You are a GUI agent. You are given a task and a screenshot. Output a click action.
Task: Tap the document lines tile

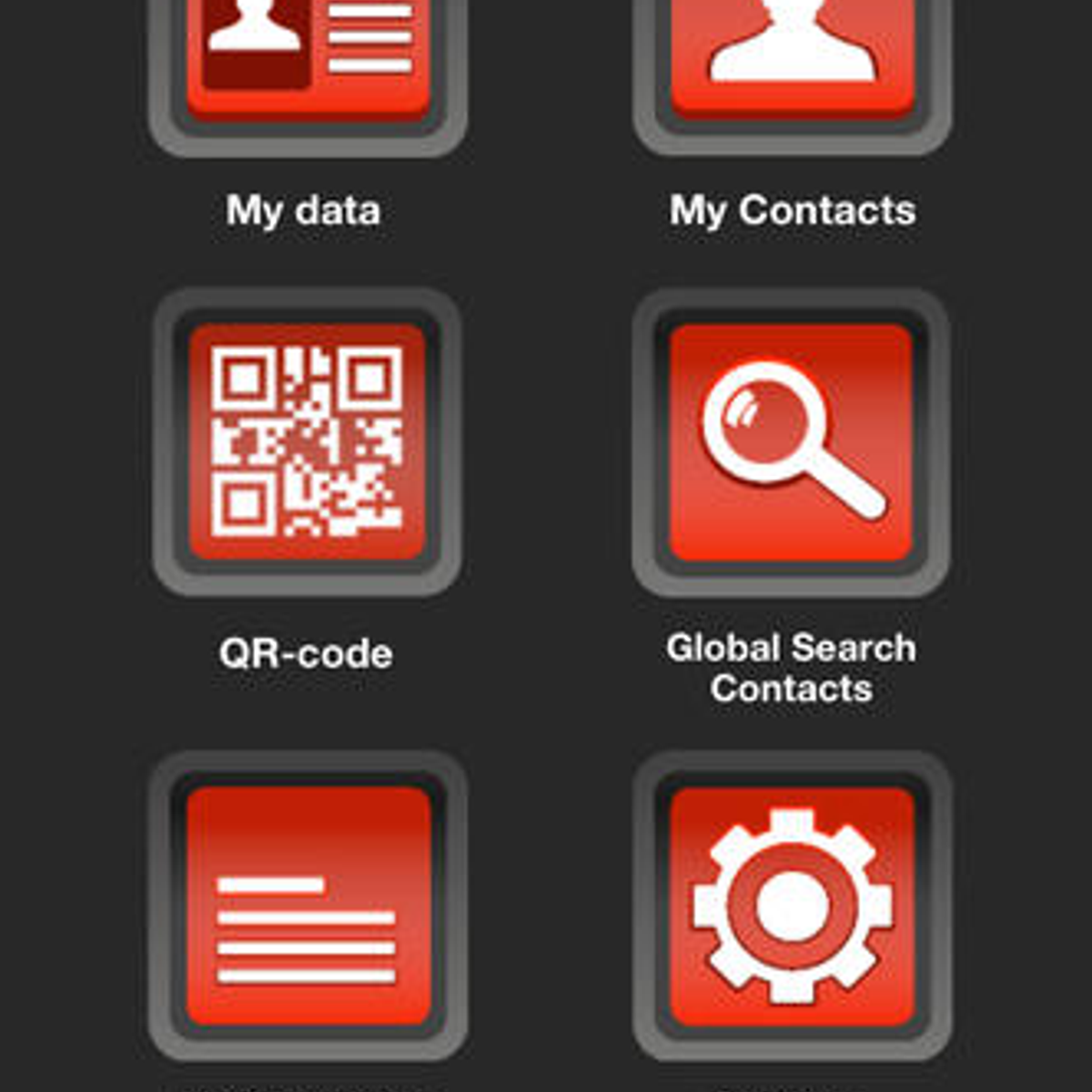click(308, 905)
